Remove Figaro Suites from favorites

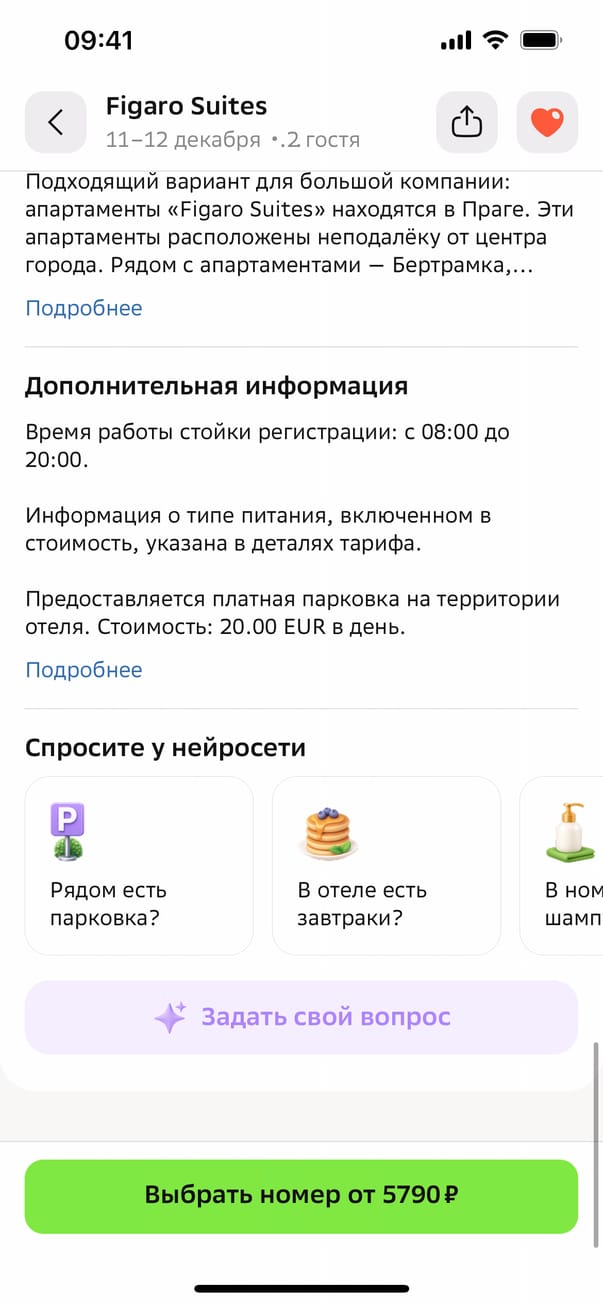pyautogui.click(x=547, y=122)
